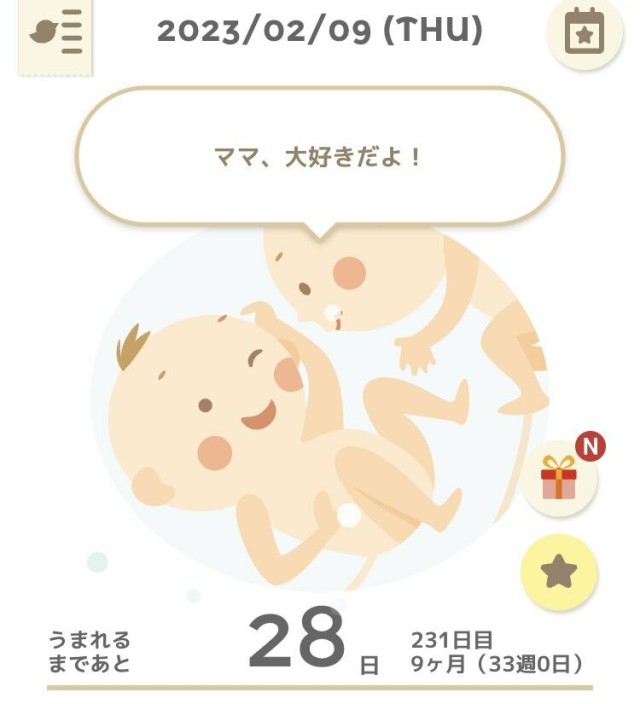Viewport: 640px width, 704px height.
Task: Open the gift box marked N
Action: (560, 479)
